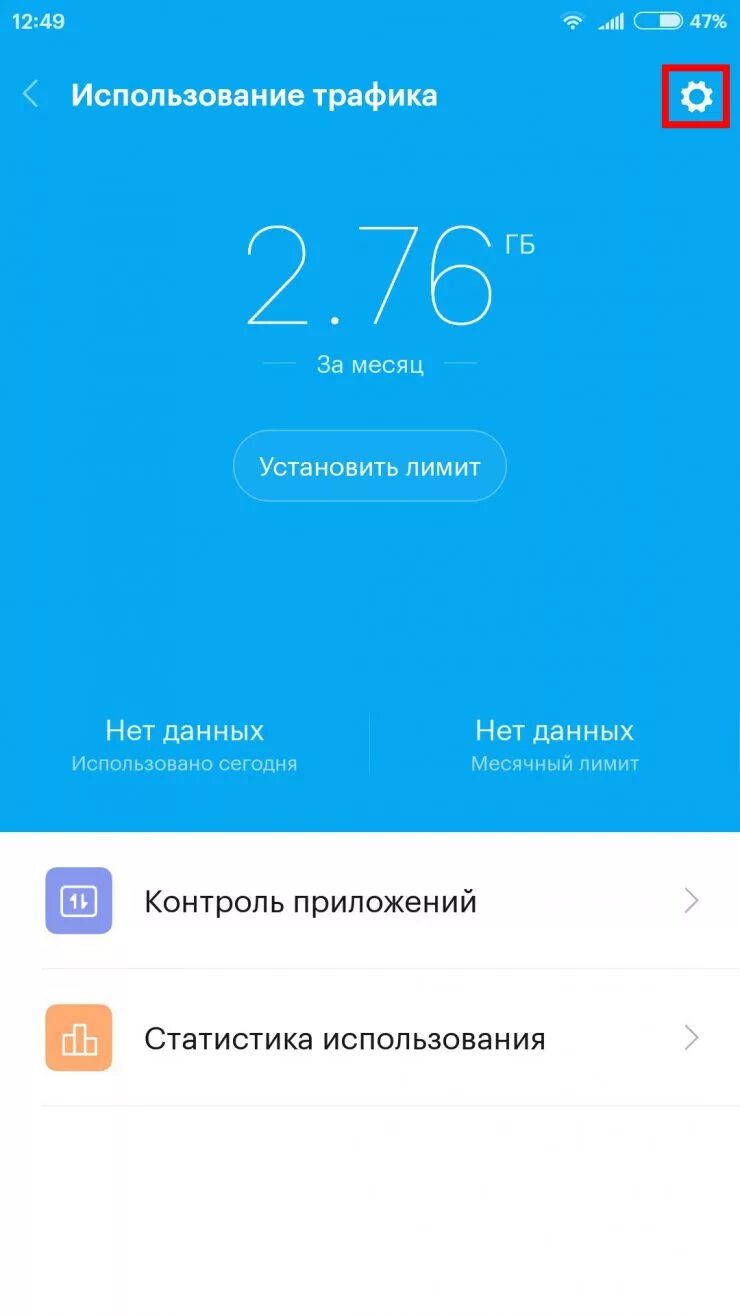Open the settings gear icon
Screen dimensions: 740x1316
click(x=696, y=97)
